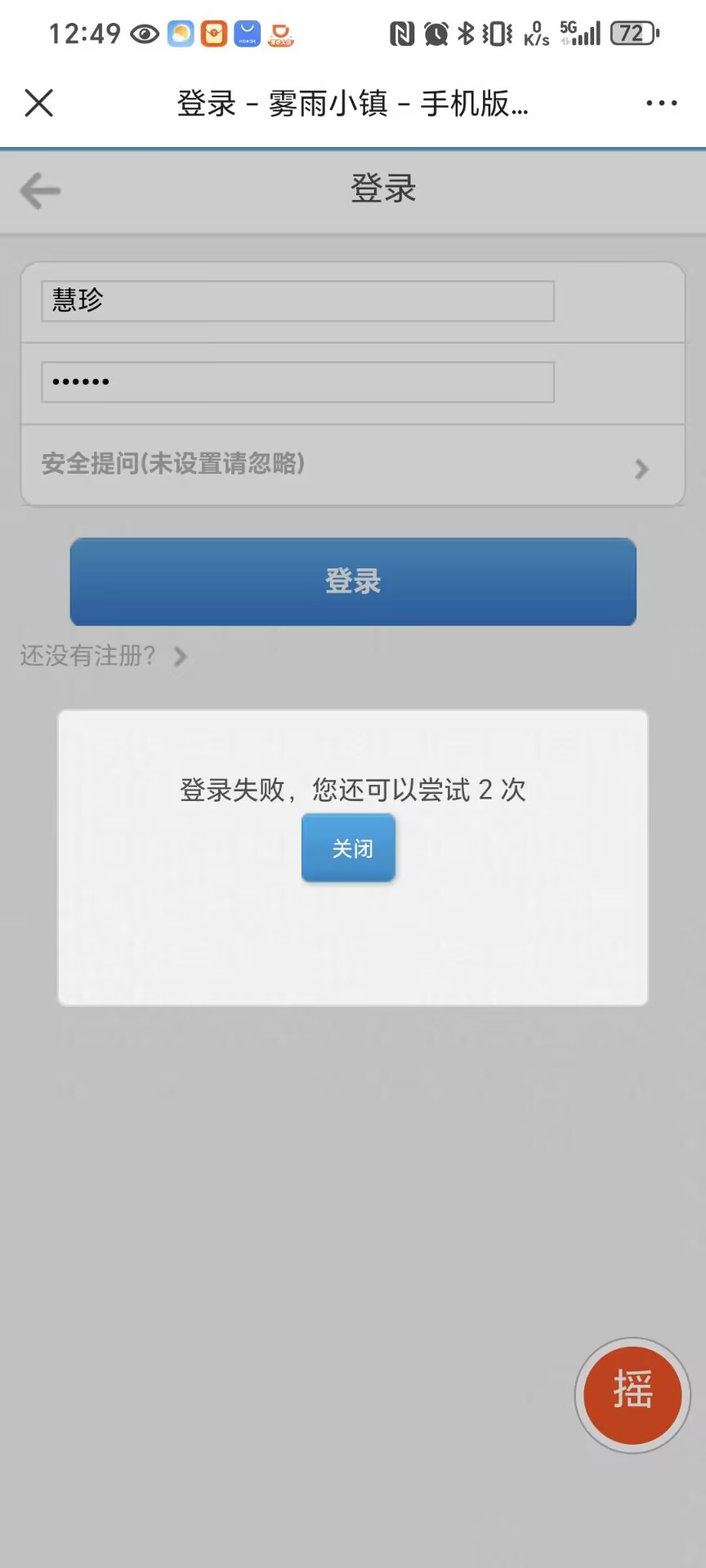
Task: Tap the username field containing 慧珍
Action: 297,301
